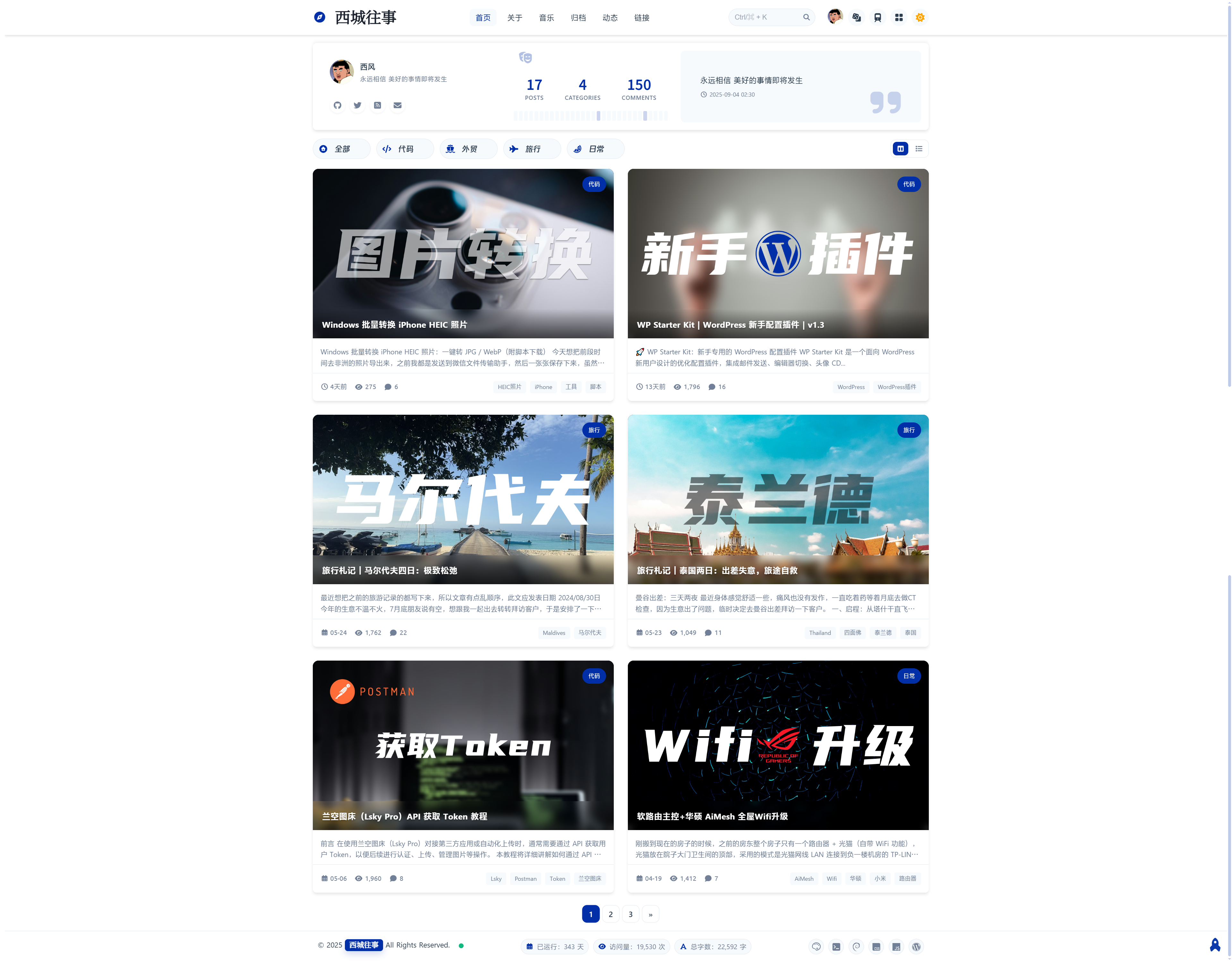Image resolution: width=1232 pixels, height=962 pixels.
Task: Jump to next page with » arrow
Action: click(650, 914)
